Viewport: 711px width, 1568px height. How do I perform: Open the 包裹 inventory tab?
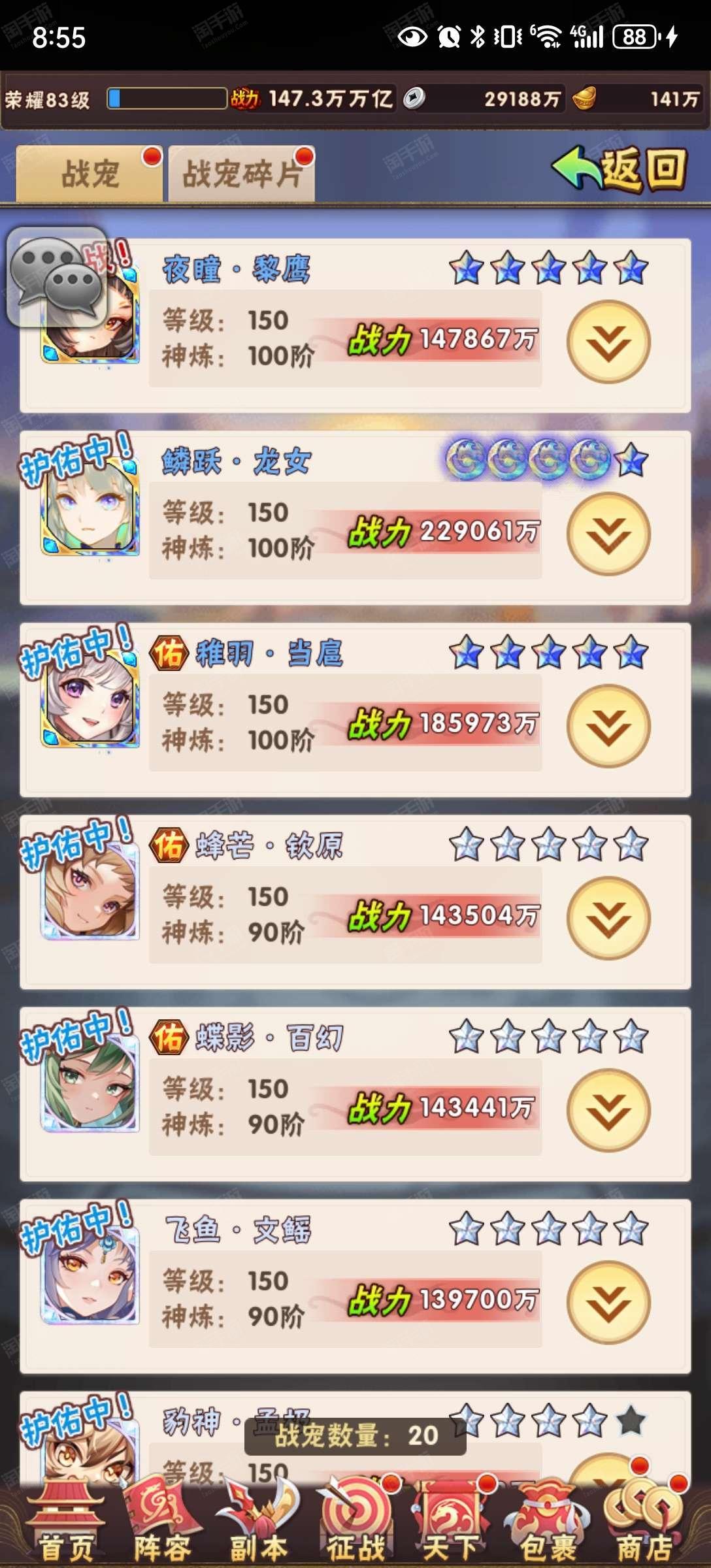[548, 1521]
